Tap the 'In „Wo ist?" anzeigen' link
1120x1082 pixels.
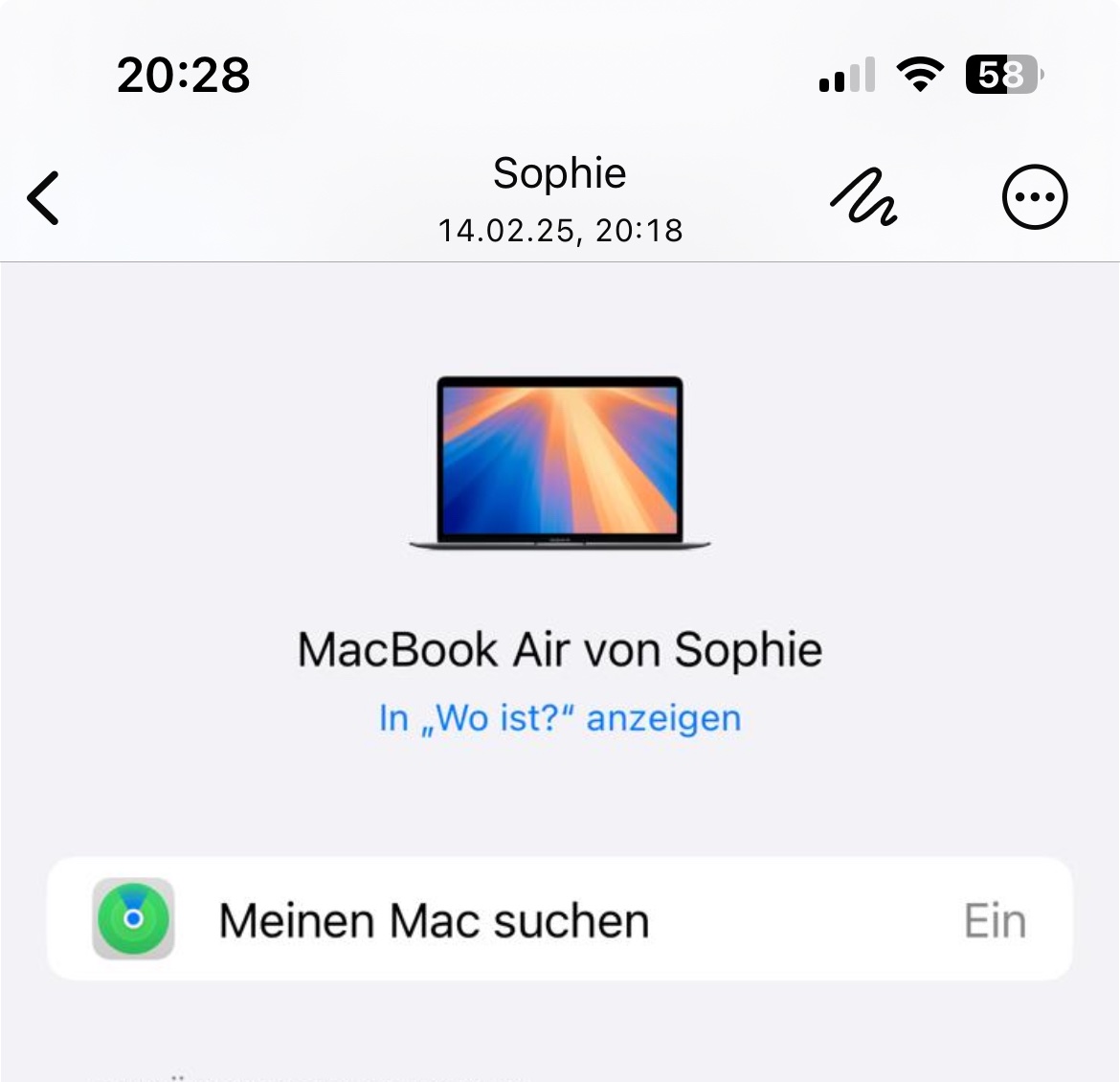560,718
